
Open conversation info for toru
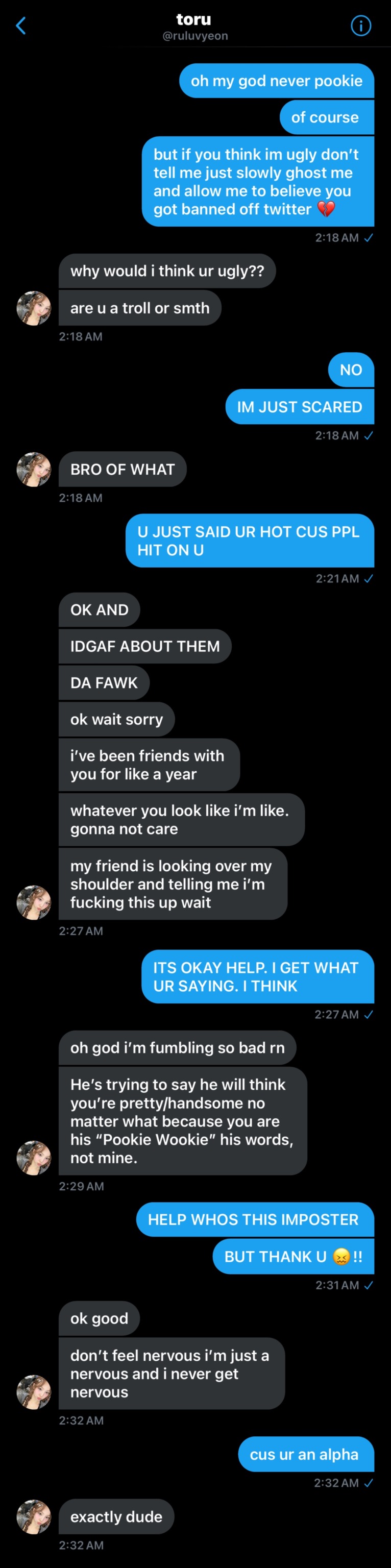coord(360,26)
